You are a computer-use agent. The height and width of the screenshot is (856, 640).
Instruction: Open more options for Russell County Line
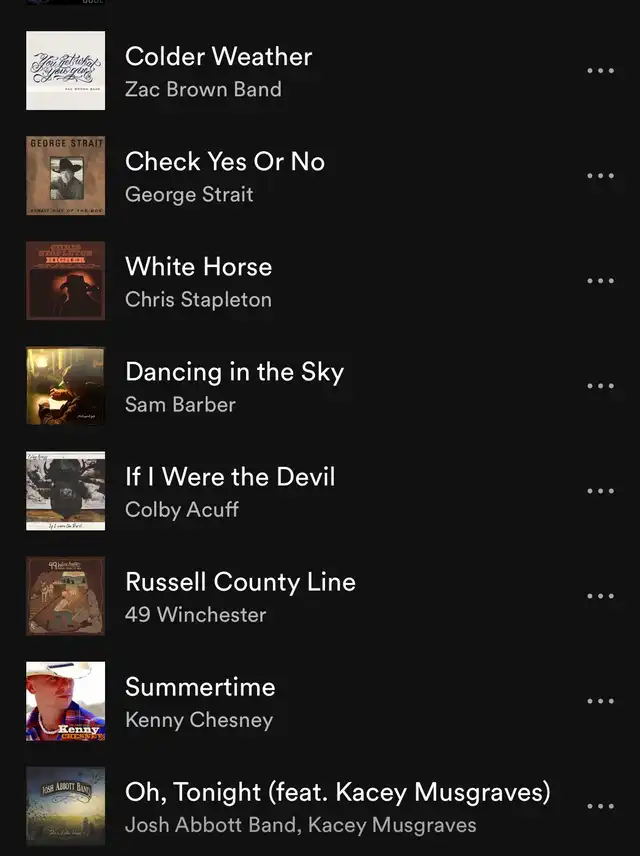[x=601, y=596]
